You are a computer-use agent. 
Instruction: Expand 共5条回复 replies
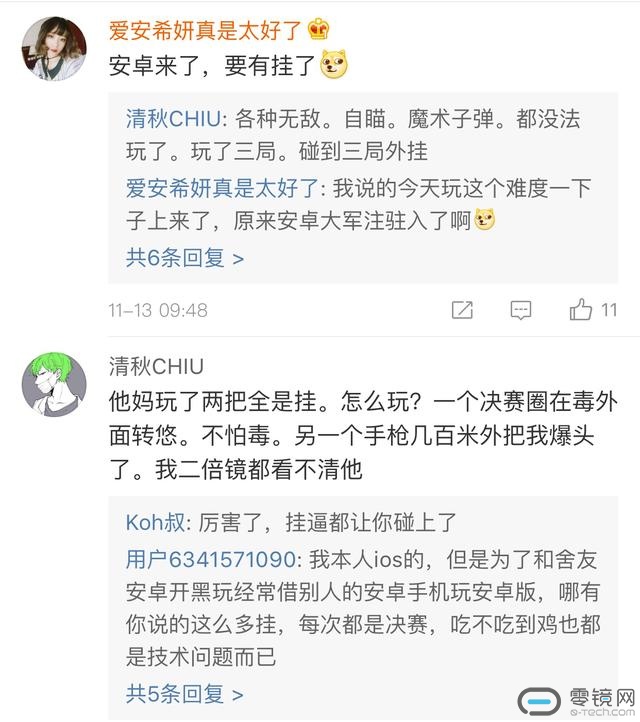point(184,693)
